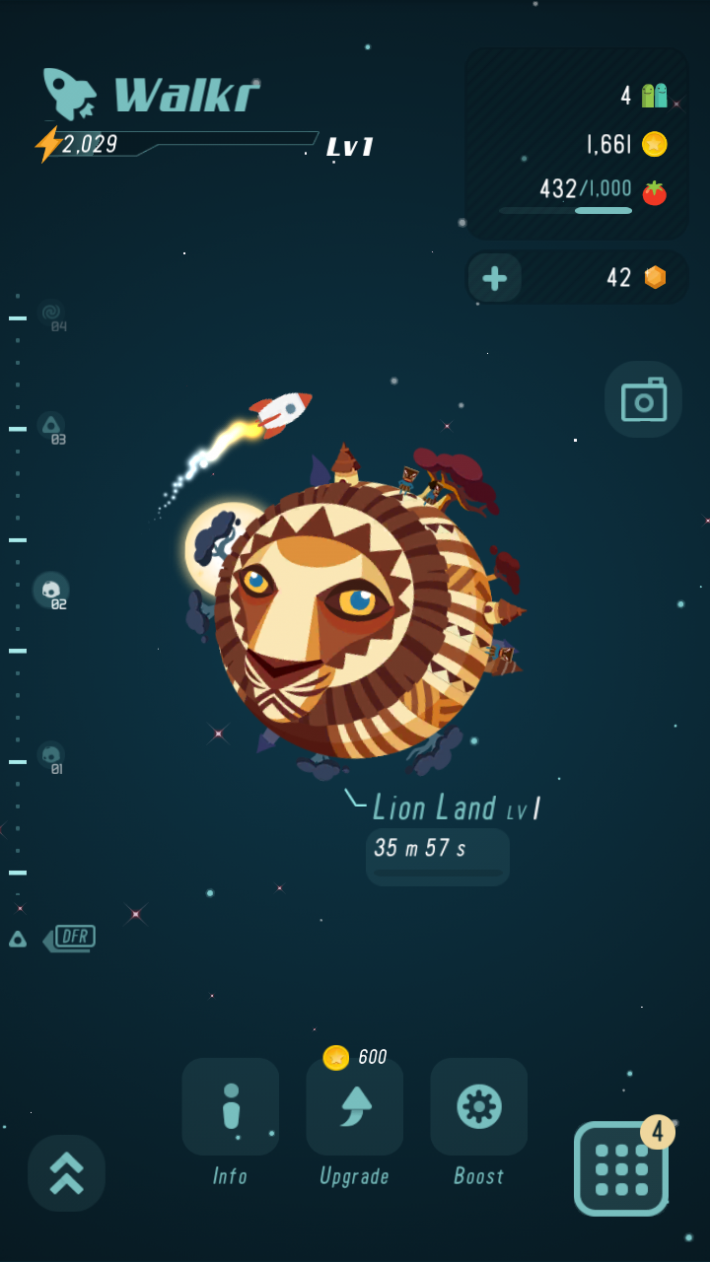Take a screenshot with the camera icon
Image resolution: width=710 pixels, height=1262 pixels.
click(643, 400)
